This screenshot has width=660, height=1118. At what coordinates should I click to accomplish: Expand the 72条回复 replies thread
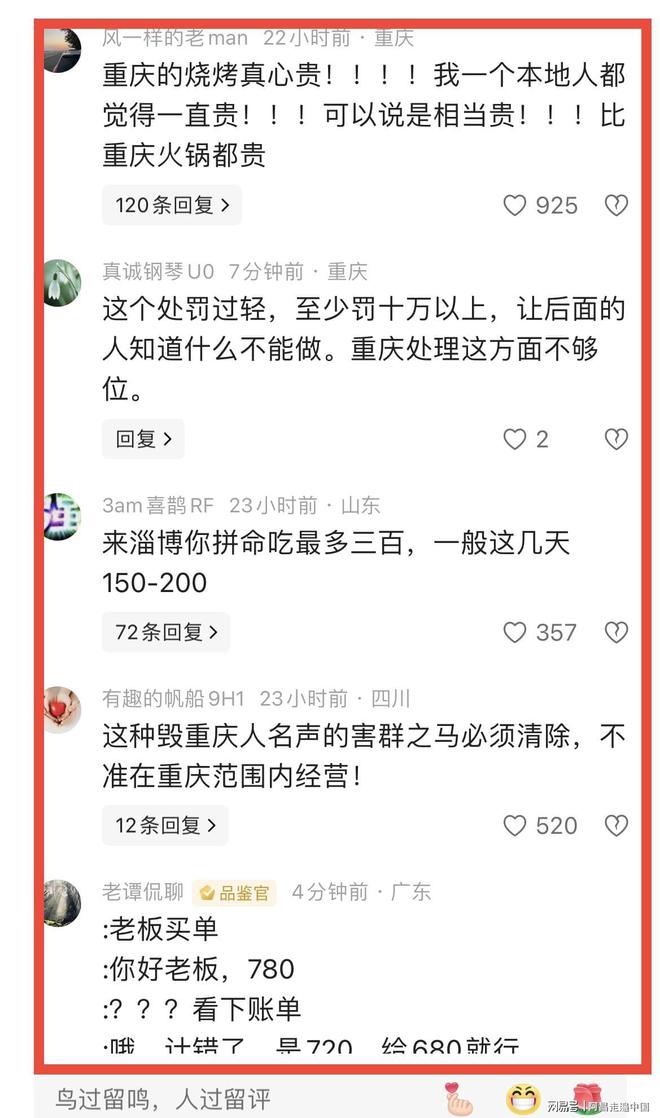pyautogui.click(x=165, y=632)
